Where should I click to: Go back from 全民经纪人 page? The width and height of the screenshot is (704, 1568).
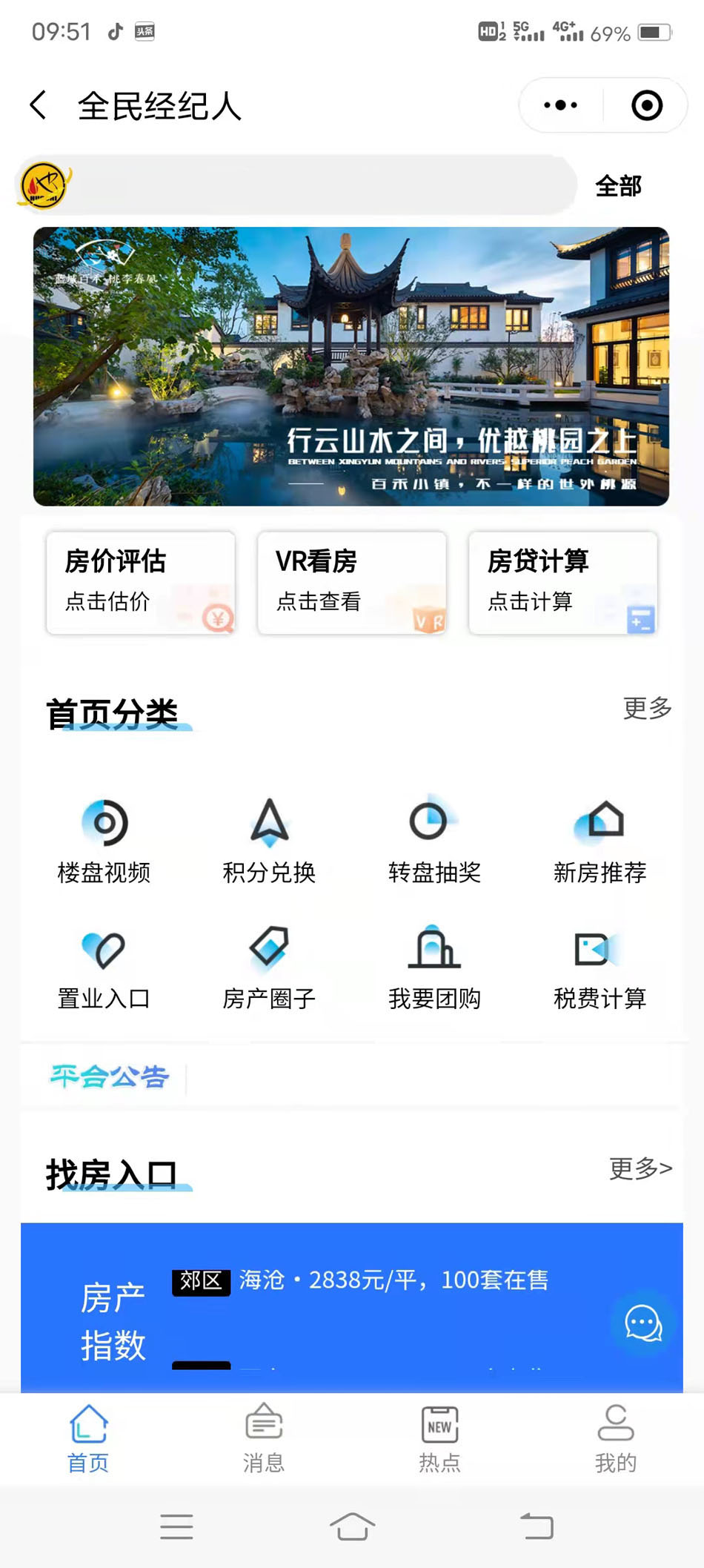point(39,105)
